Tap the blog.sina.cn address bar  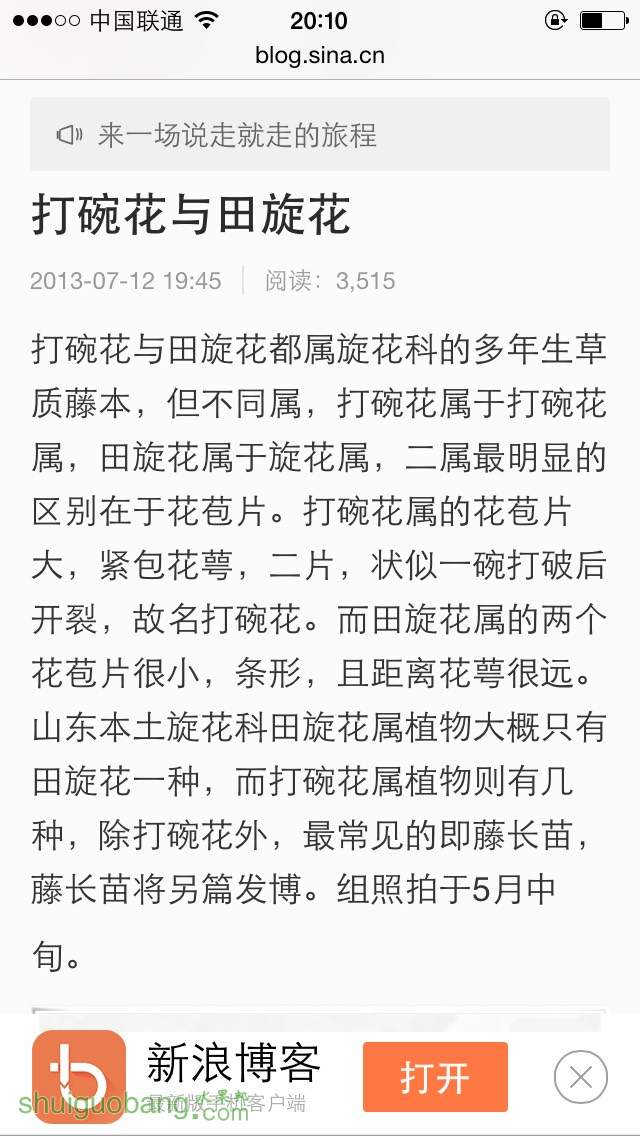pyautogui.click(x=320, y=55)
